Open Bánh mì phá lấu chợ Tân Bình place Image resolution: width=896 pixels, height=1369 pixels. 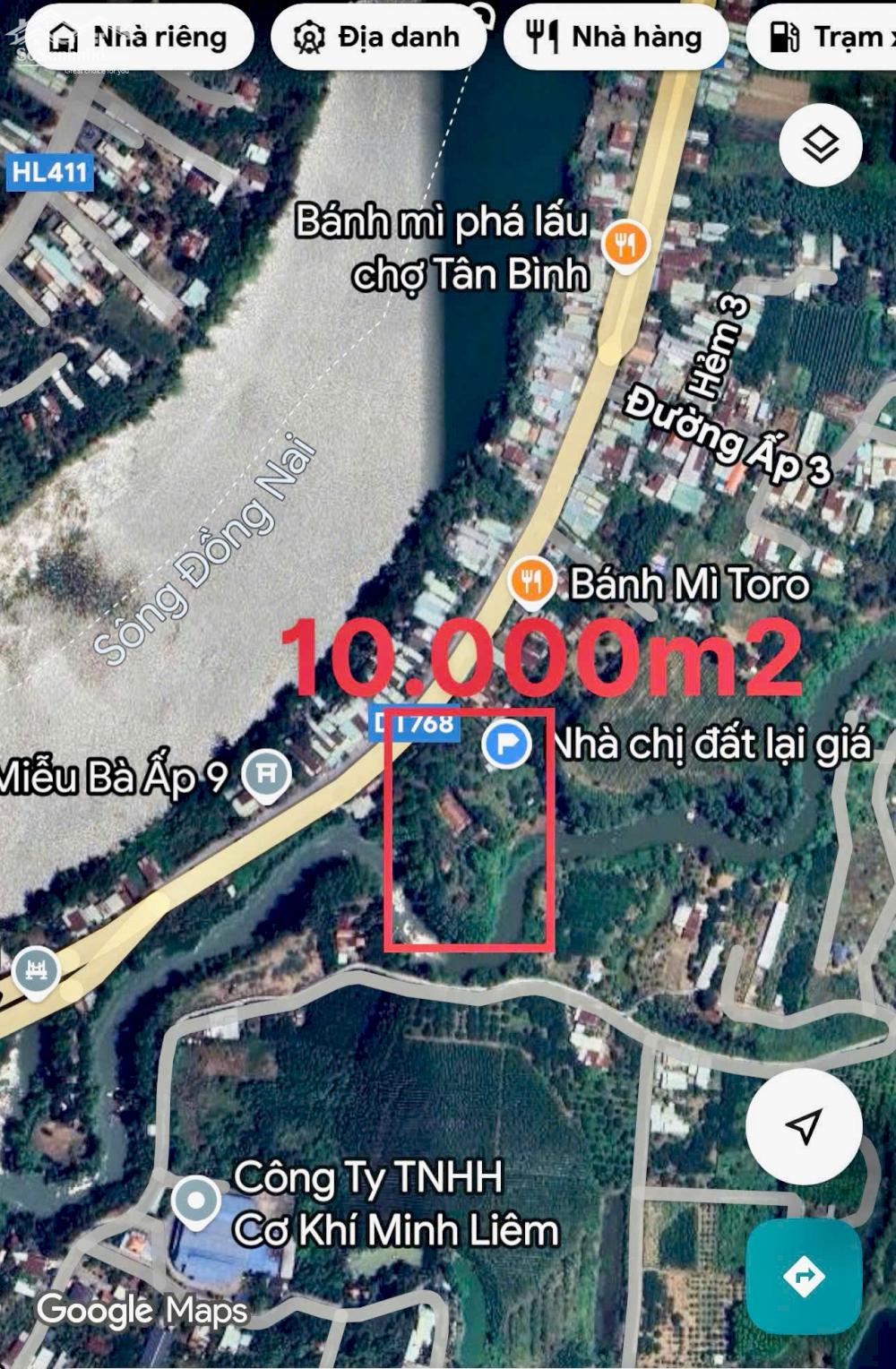(625, 244)
